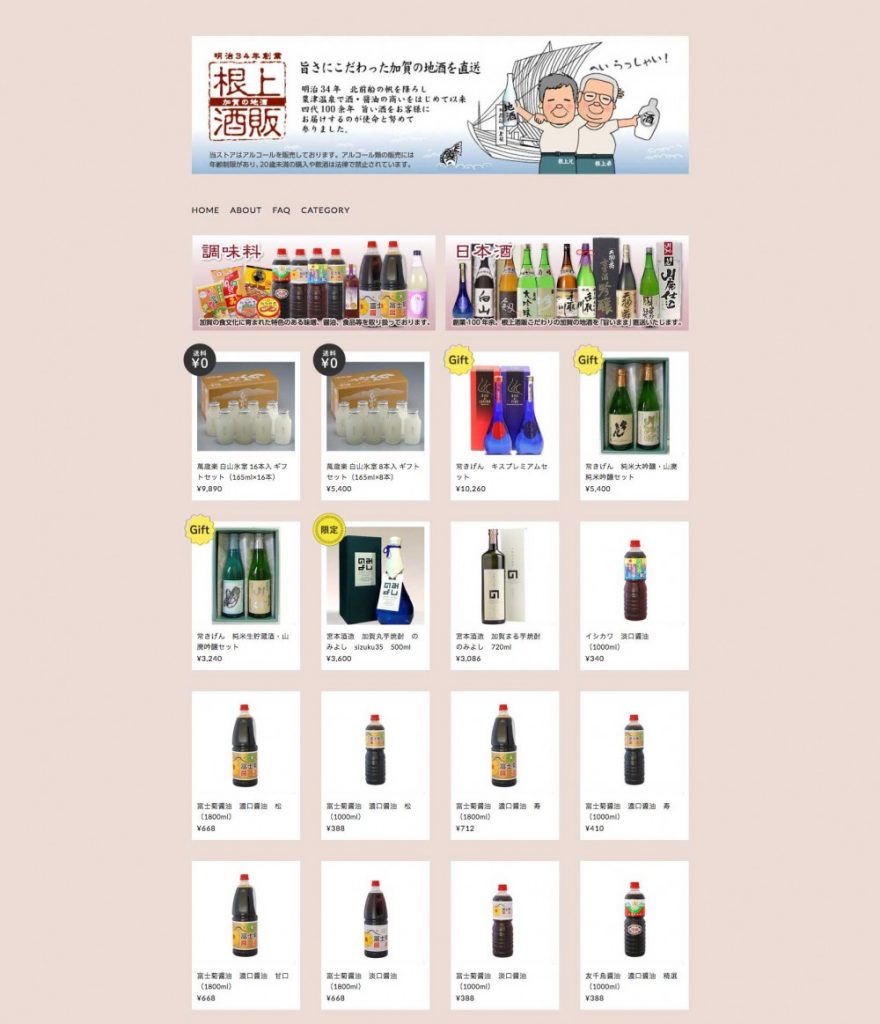Select 富士菊醤油 濃口醤油 松 1800ml
Image resolution: width=880 pixels, height=1024 pixels.
pyautogui.click(x=246, y=746)
